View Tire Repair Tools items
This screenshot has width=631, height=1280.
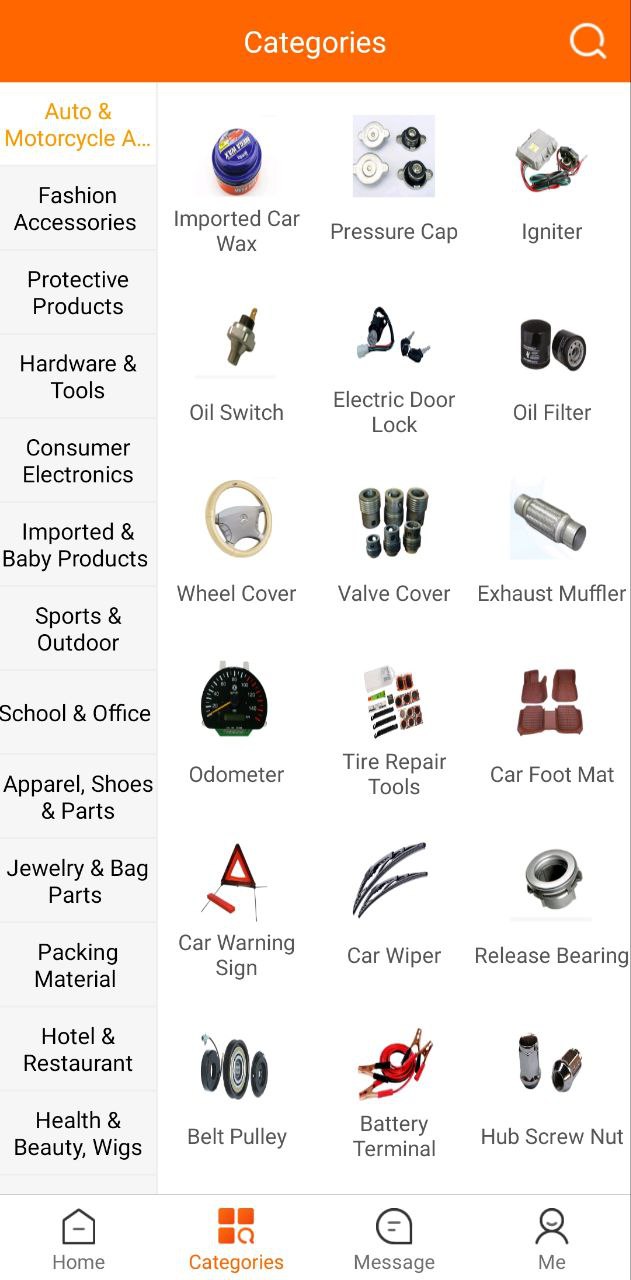click(x=394, y=730)
